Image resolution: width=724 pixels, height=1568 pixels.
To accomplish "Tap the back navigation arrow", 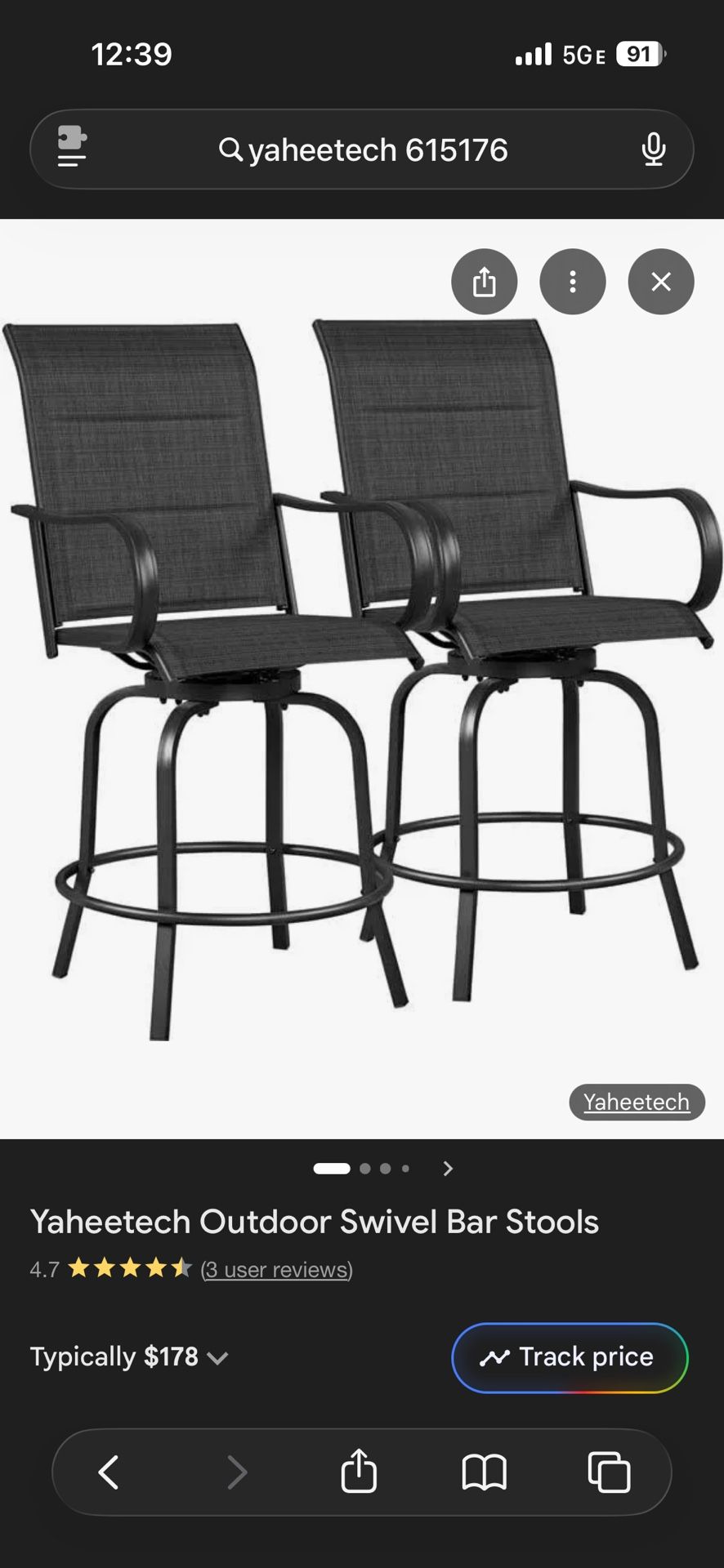I will (109, 1472).
